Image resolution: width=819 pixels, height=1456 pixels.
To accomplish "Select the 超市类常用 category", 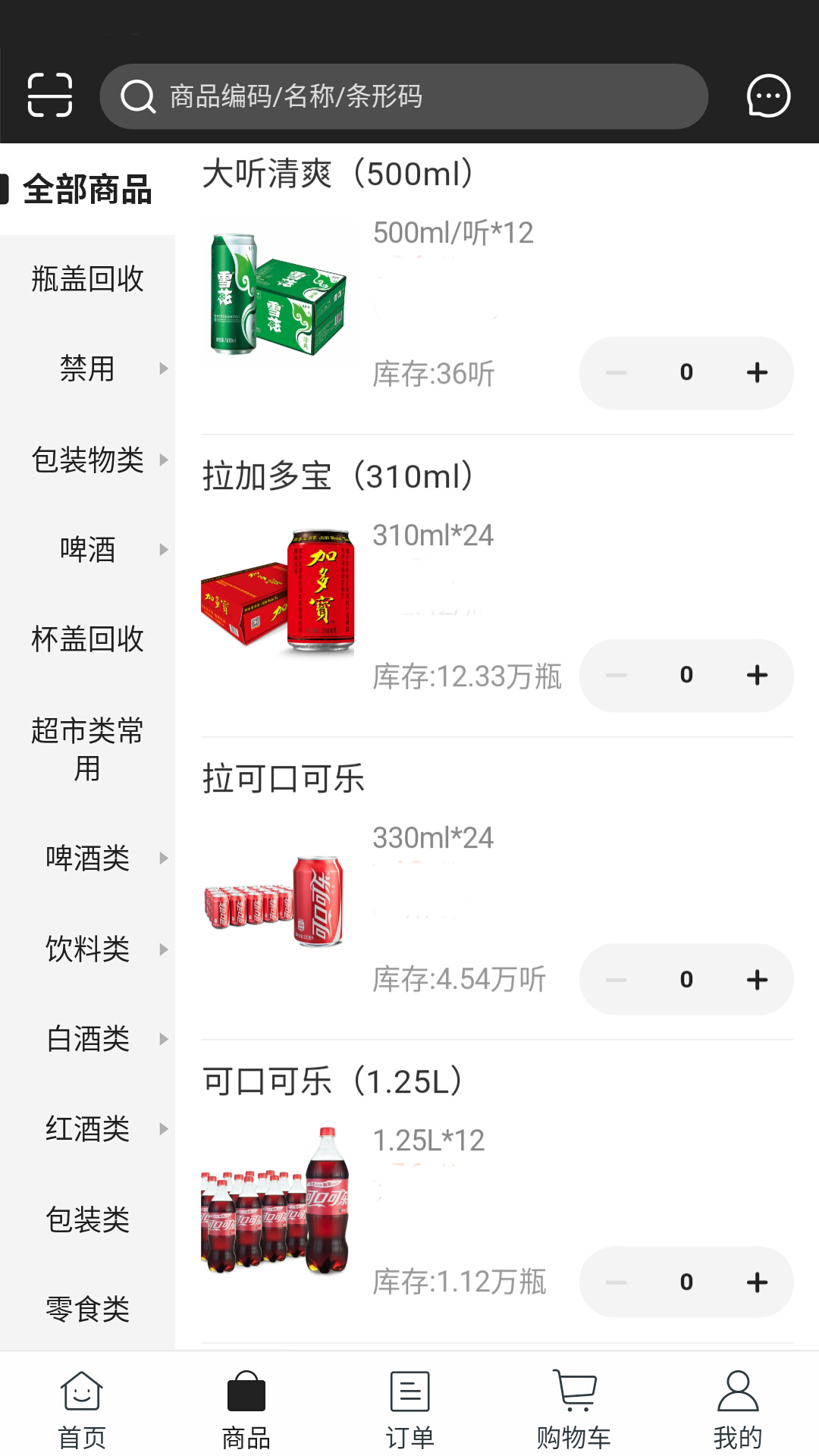I will point(87,749).
